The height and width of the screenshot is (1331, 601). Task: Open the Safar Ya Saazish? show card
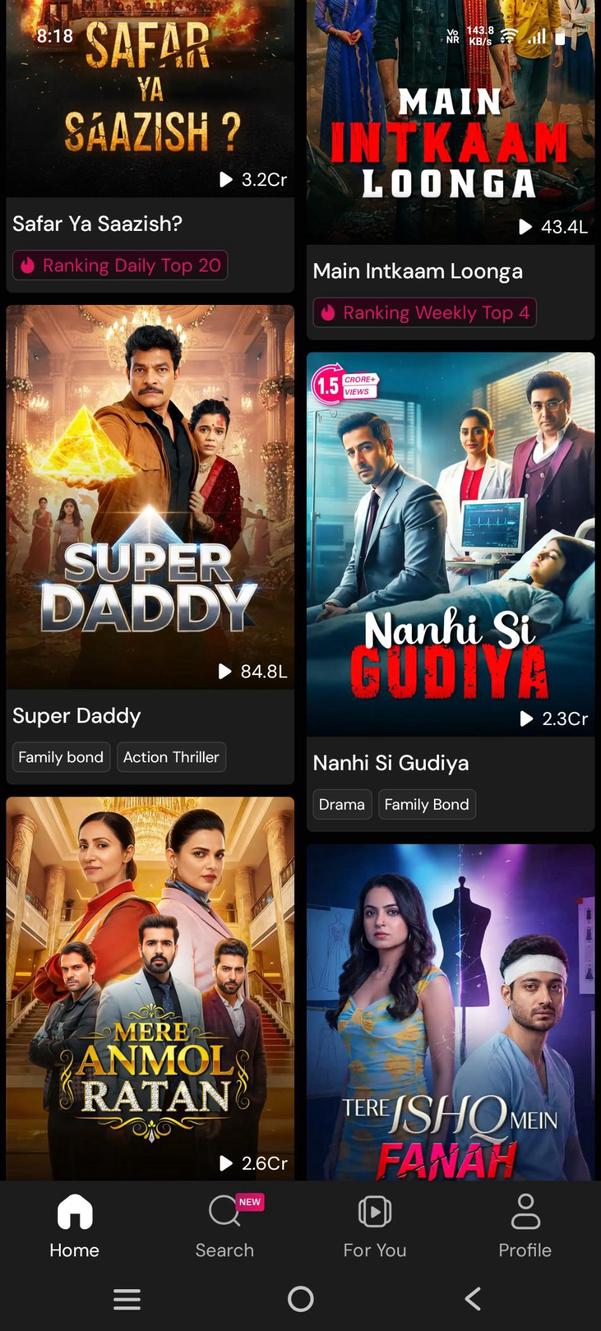pos(150,100)
